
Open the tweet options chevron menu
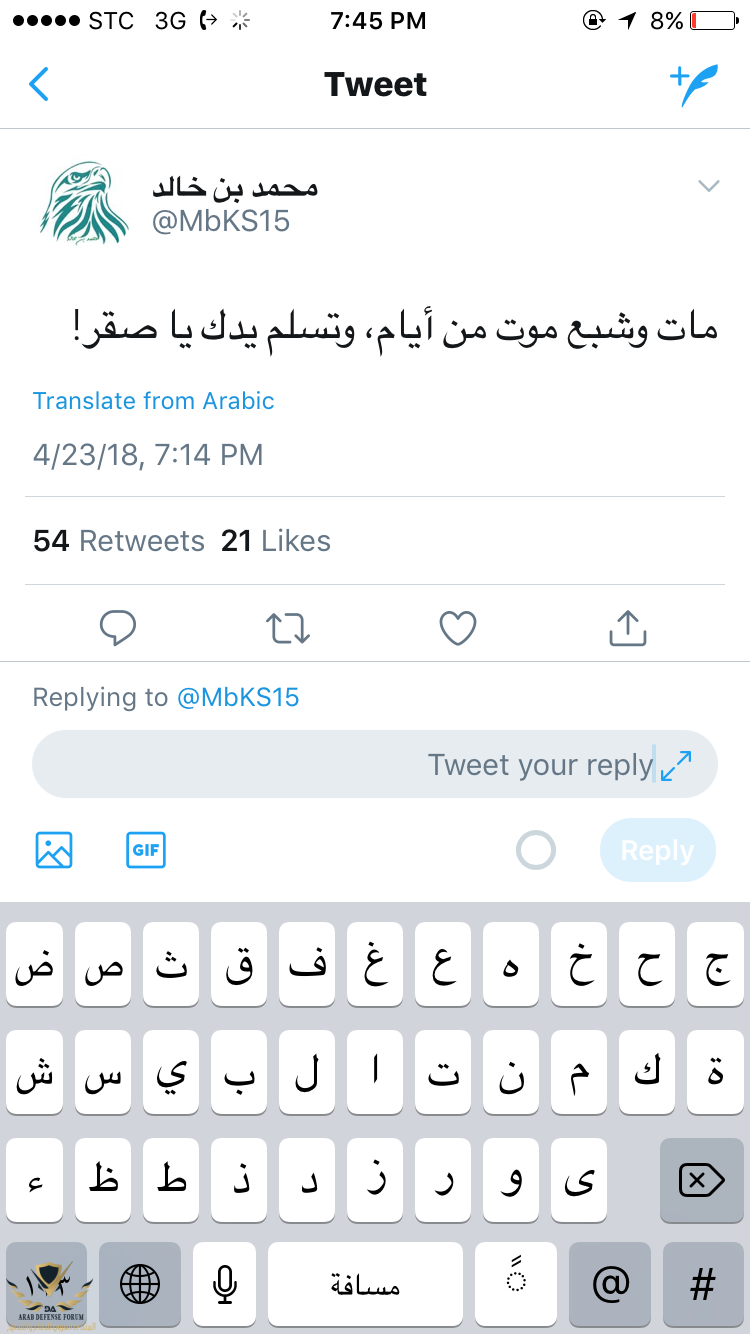pos(708,186)
